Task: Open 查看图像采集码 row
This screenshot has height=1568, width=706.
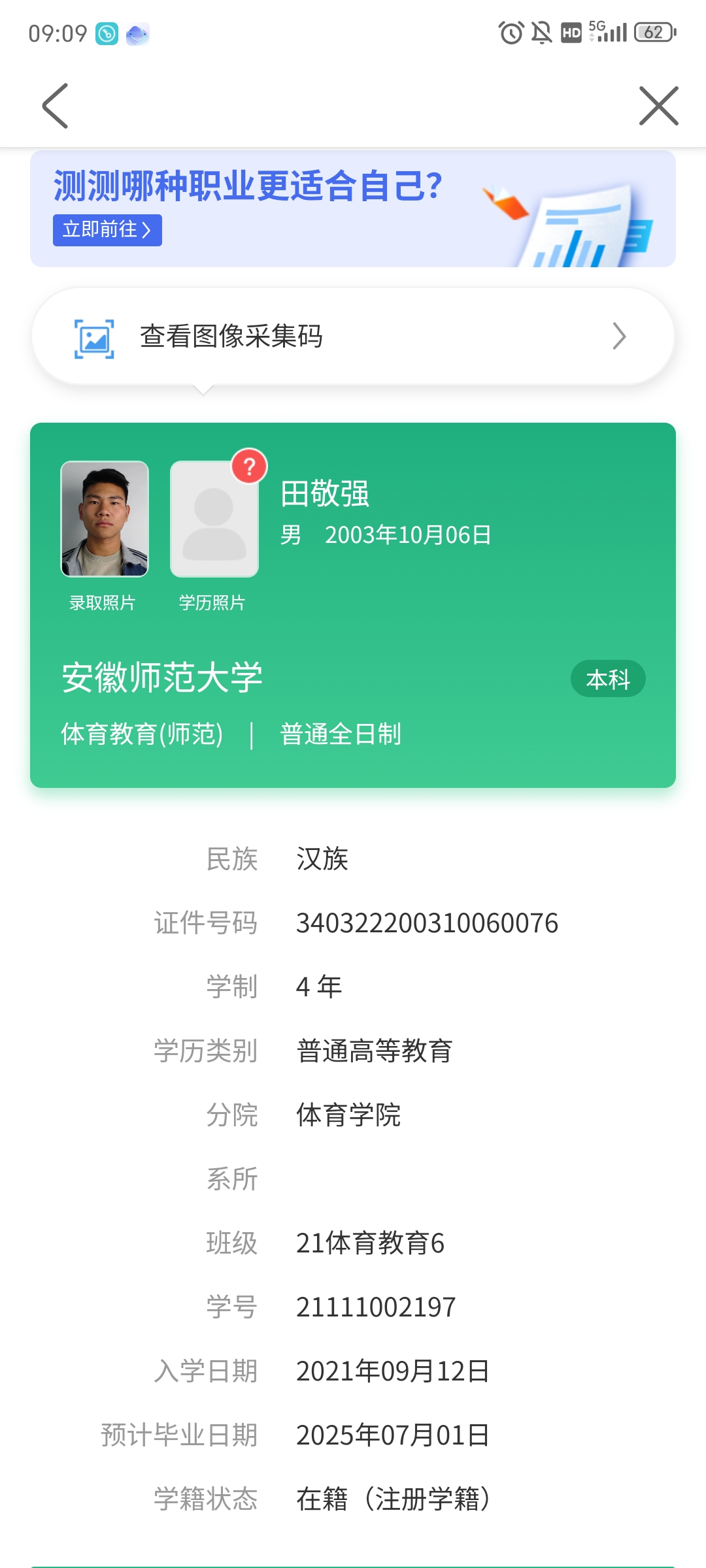Action: point(353,336)
